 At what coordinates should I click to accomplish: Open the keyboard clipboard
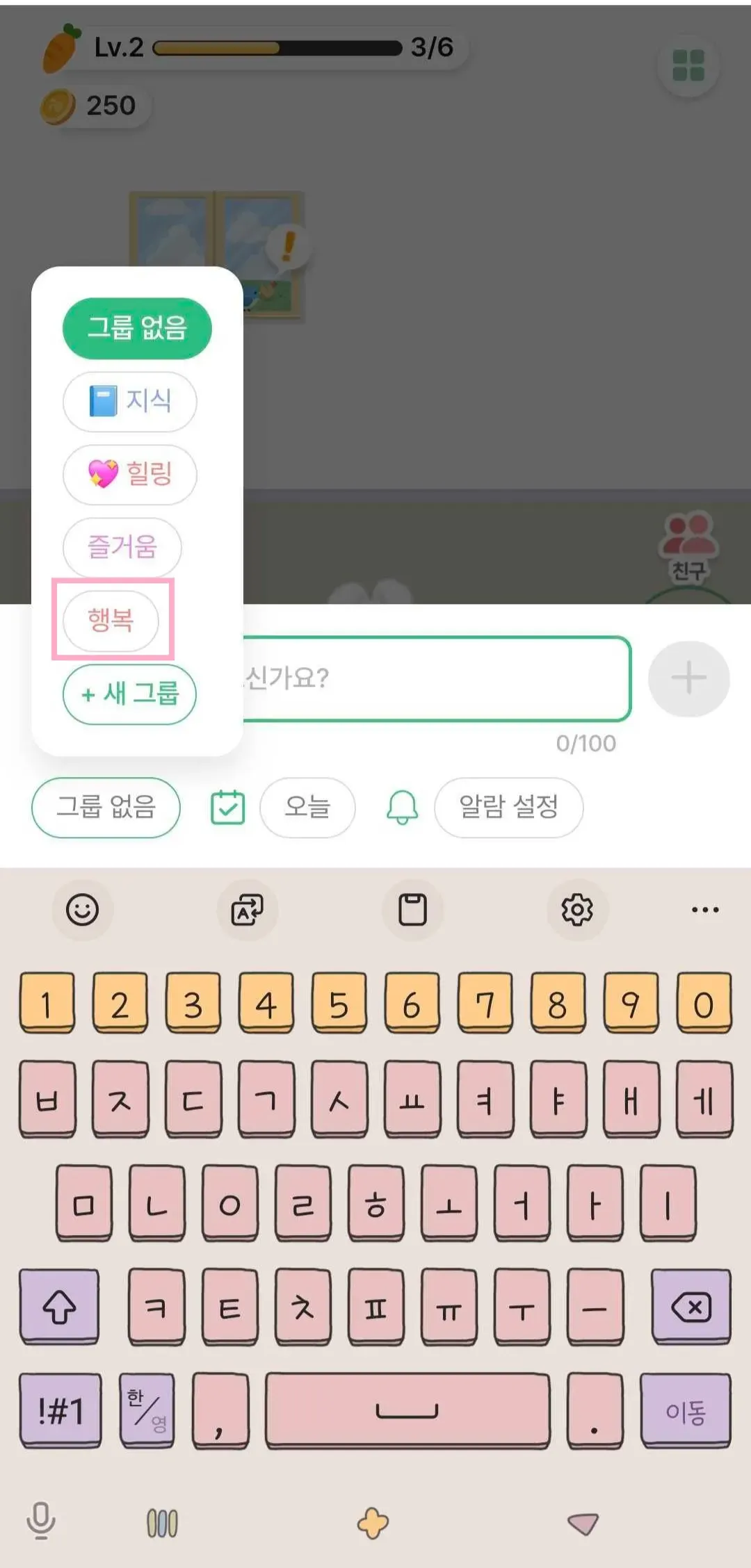click(412, 909)
